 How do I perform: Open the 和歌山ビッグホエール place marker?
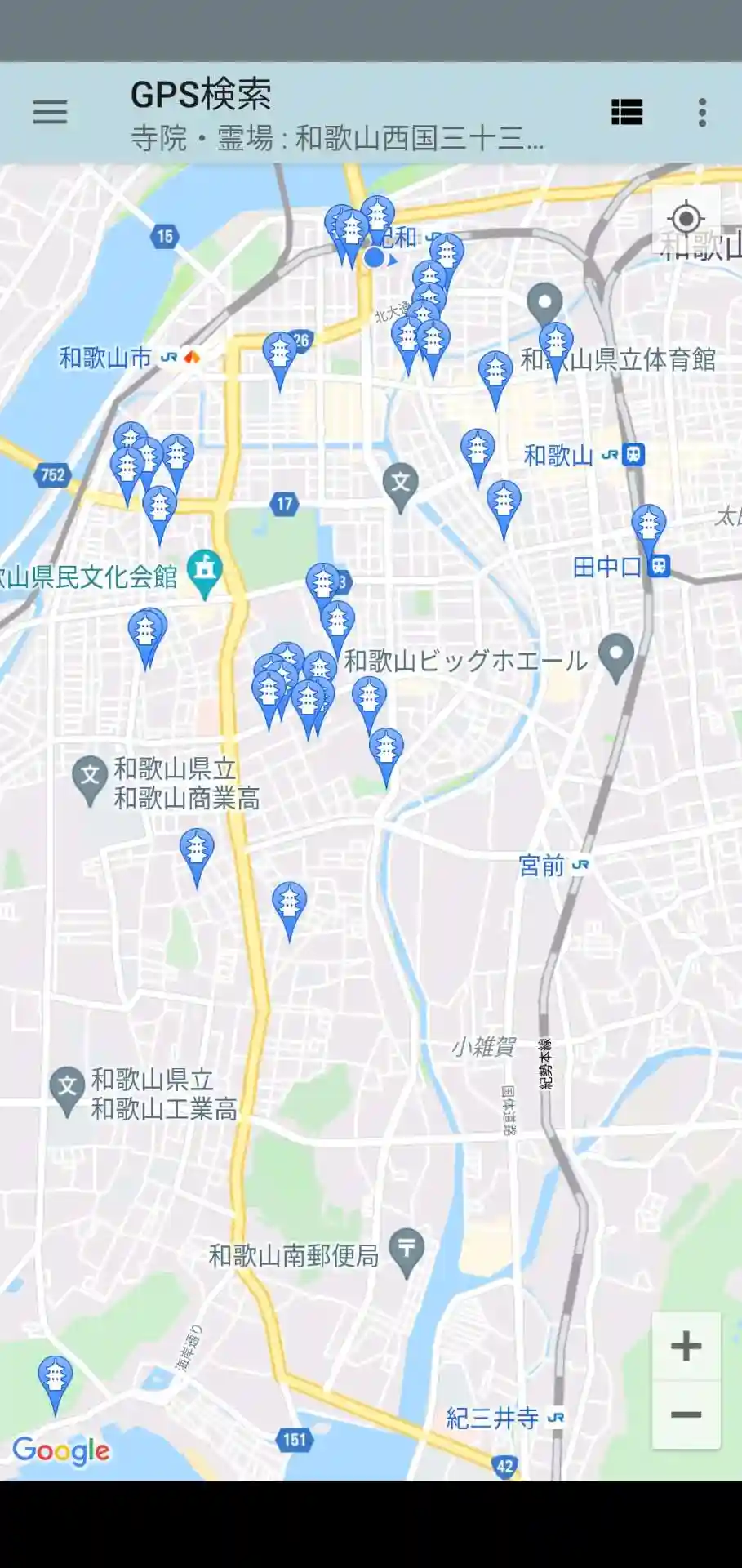[x=616, y=655]
